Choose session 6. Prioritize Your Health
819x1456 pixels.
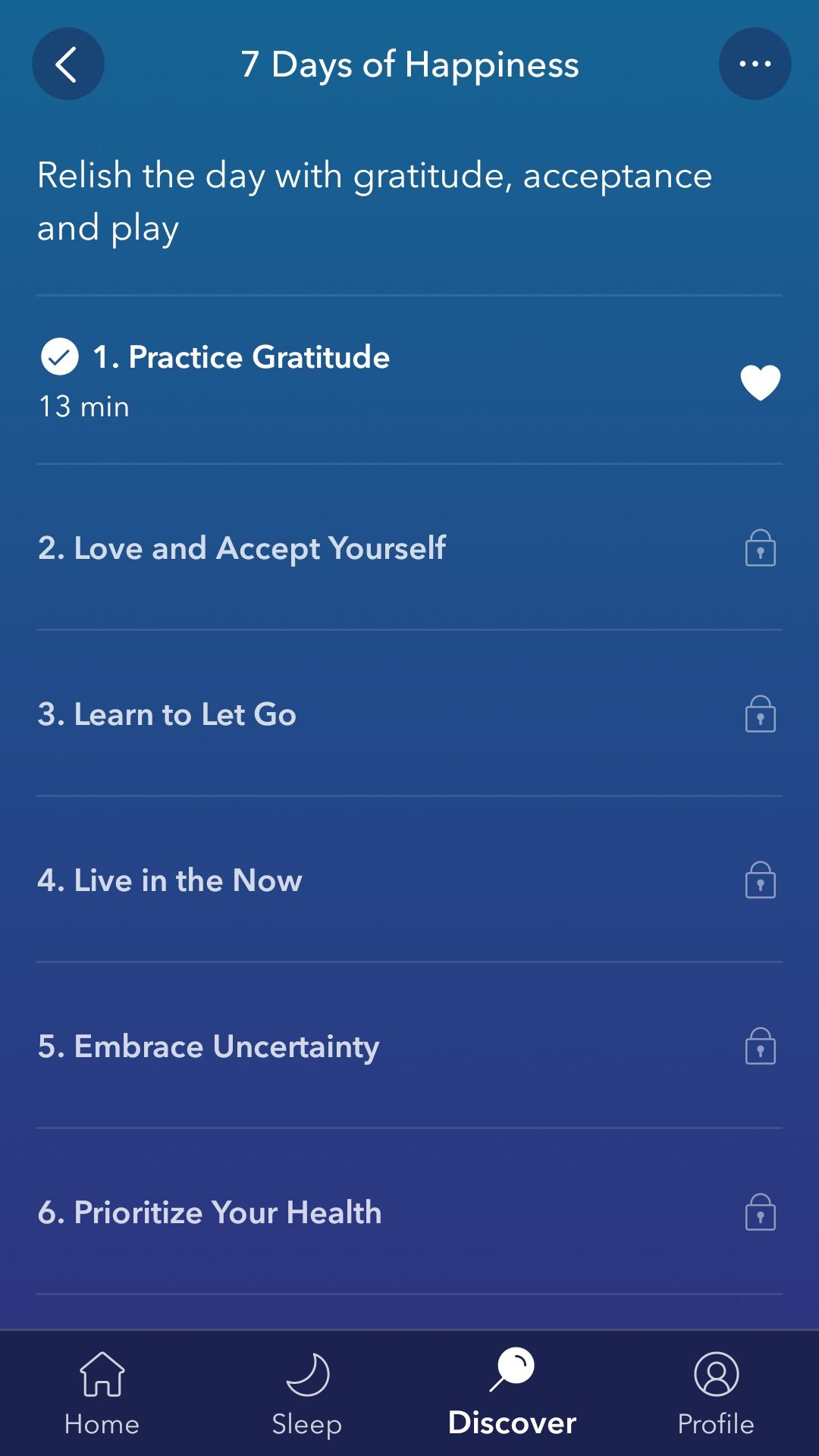(210, 1213)
